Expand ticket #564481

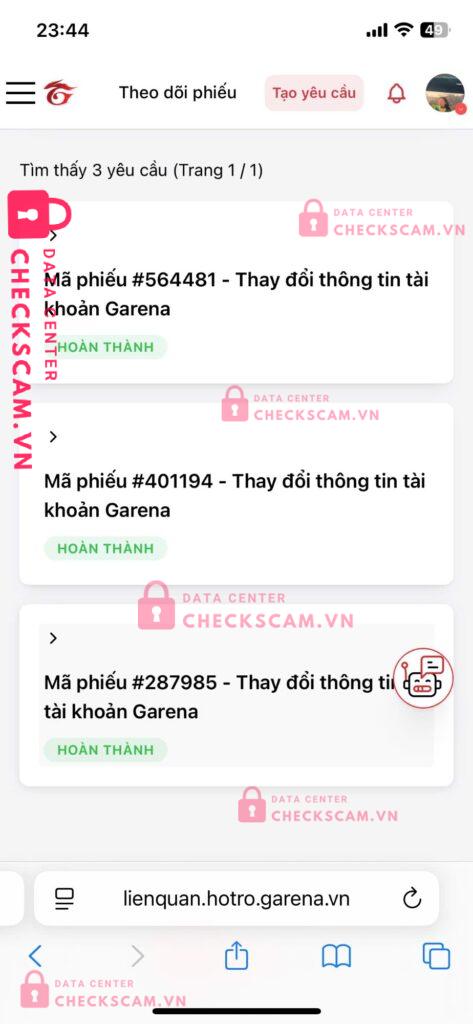tap(54, 236)
